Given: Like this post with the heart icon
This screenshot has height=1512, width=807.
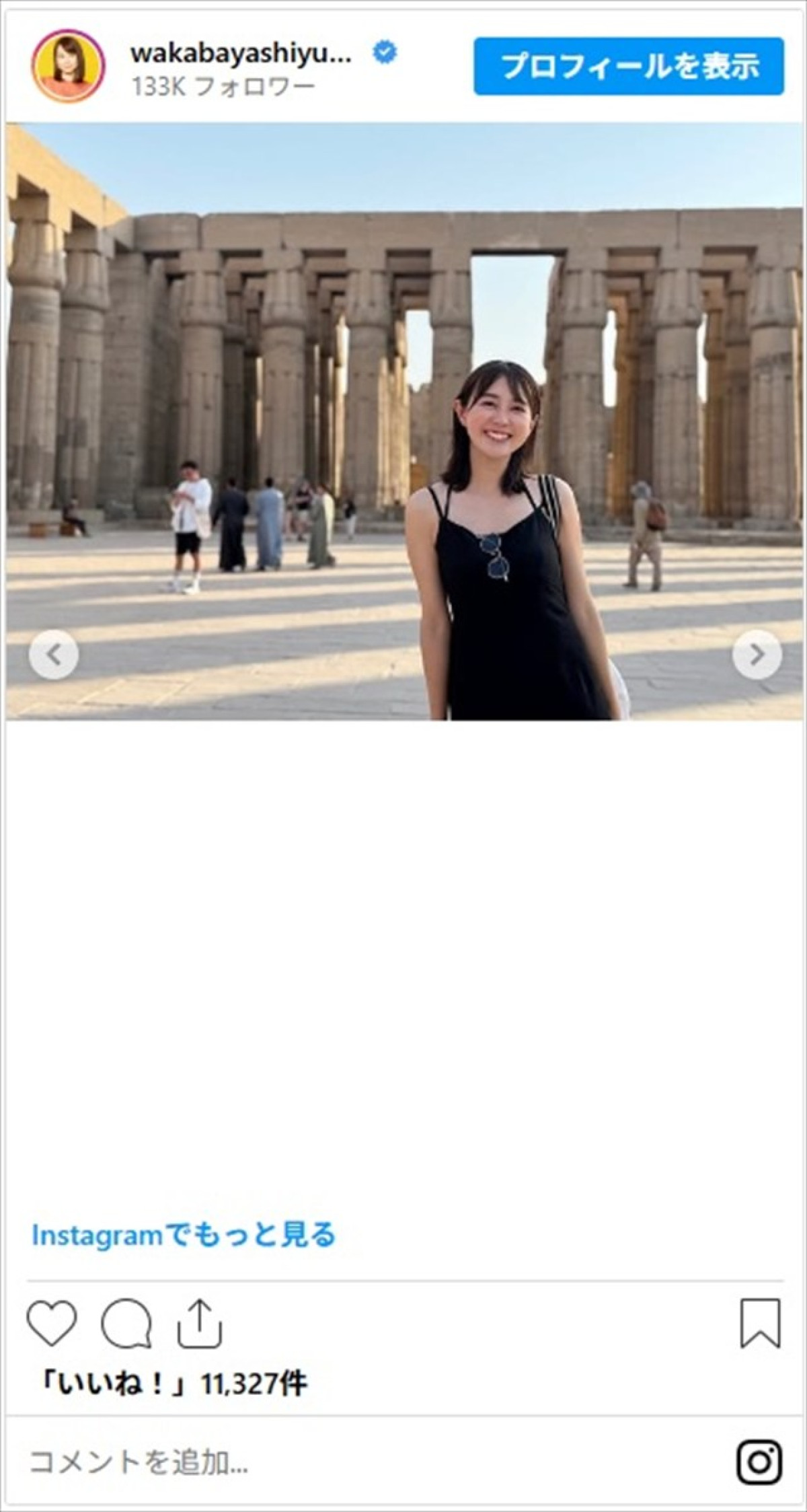Looking at the screenshot, I should pyautogui.click(x=52, y=1324).
